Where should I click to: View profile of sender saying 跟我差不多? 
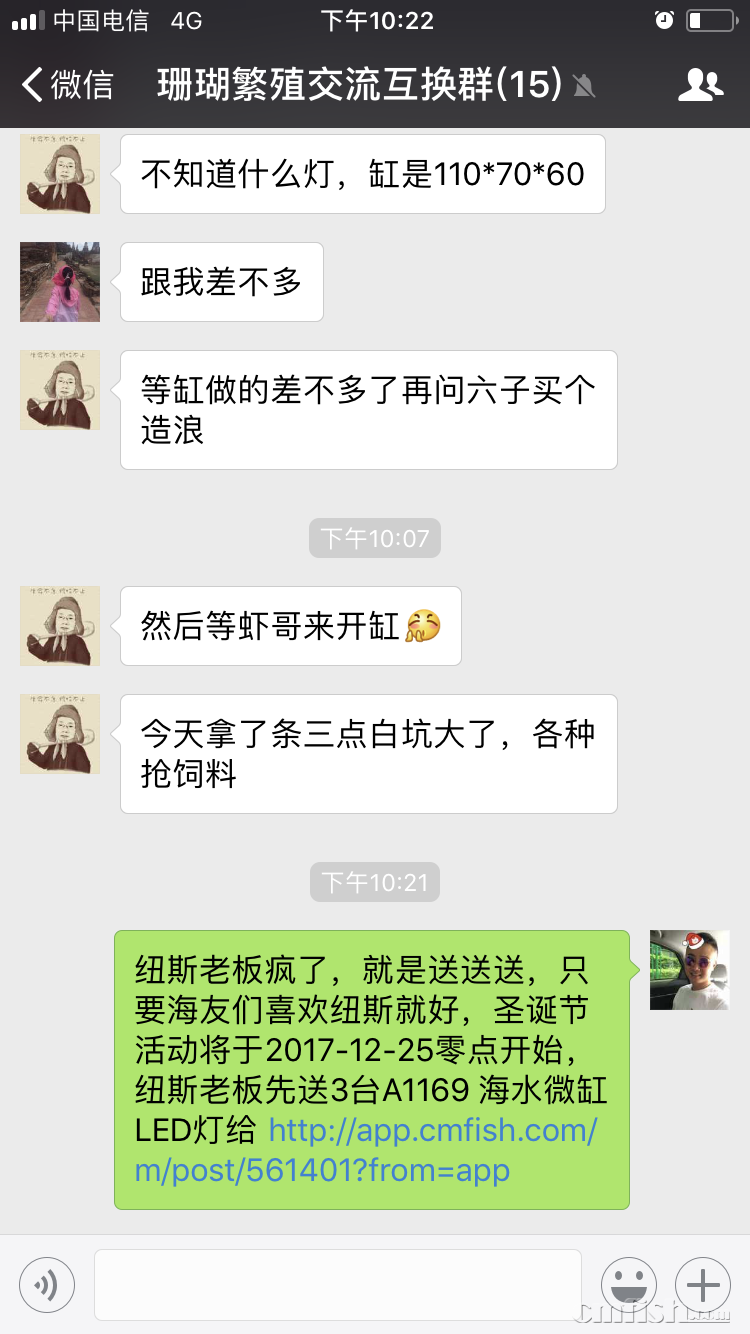pos(60,282)
